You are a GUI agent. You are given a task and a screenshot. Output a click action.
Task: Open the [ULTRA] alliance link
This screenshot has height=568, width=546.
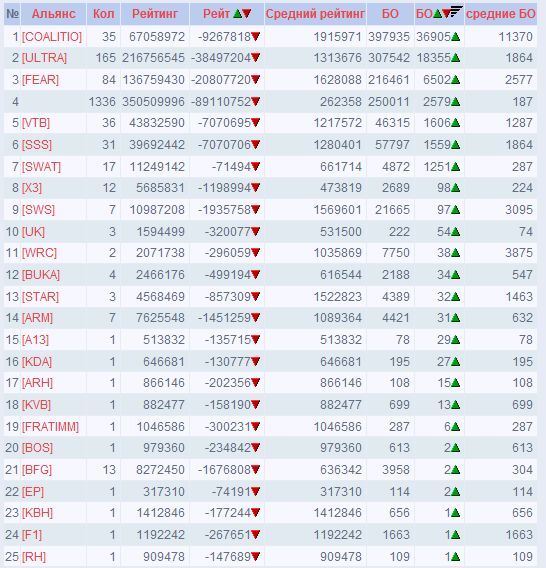point(44,58)
